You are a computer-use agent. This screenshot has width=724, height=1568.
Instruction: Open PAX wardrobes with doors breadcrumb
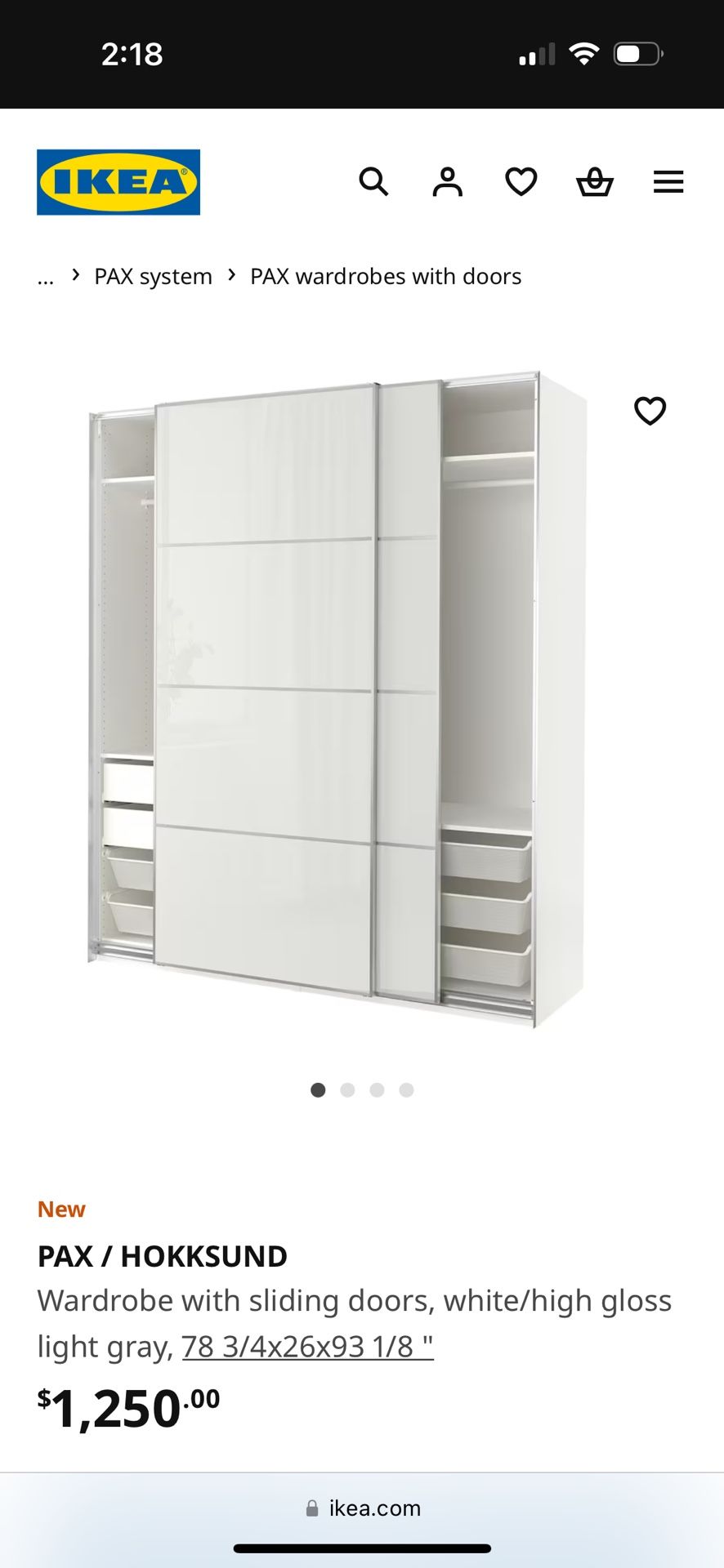(x=385, y=277)
